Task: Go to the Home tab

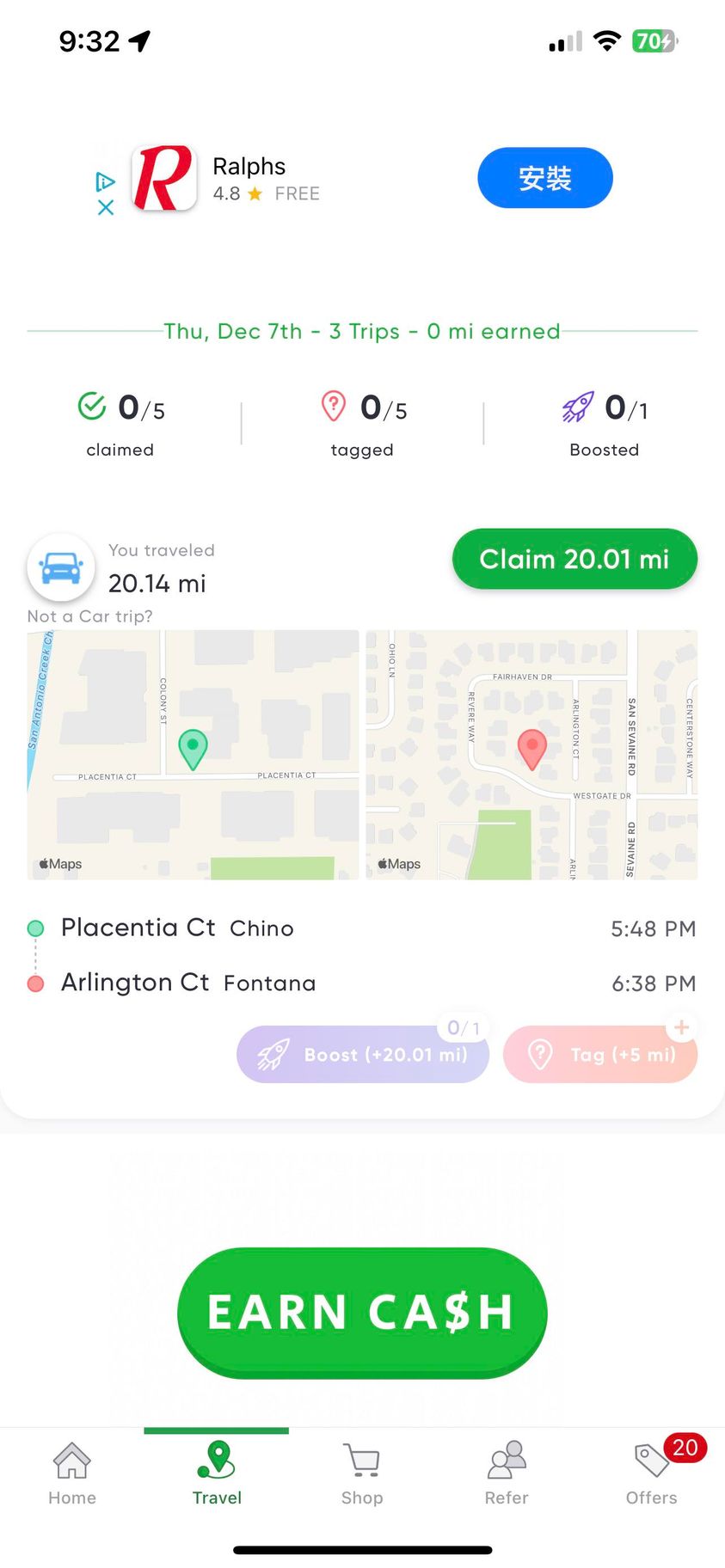Action: (x=72, y=1473)
